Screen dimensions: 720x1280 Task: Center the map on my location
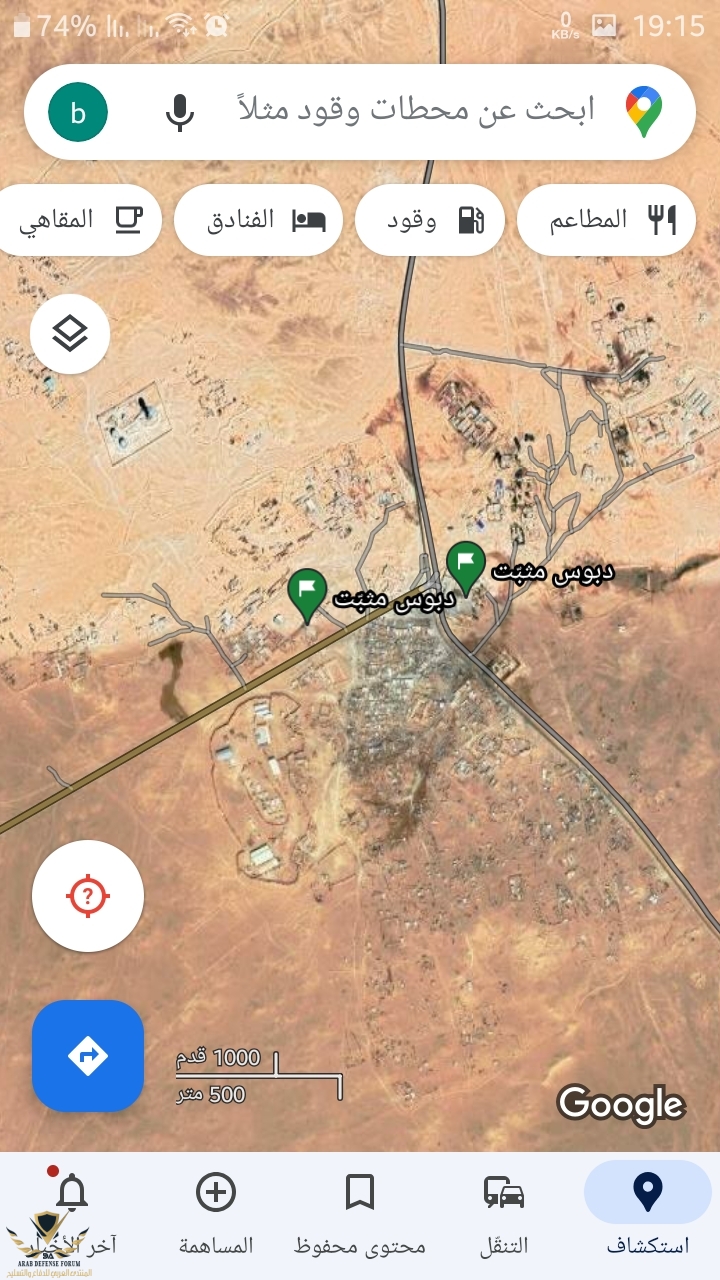click(x=88, y=896)
